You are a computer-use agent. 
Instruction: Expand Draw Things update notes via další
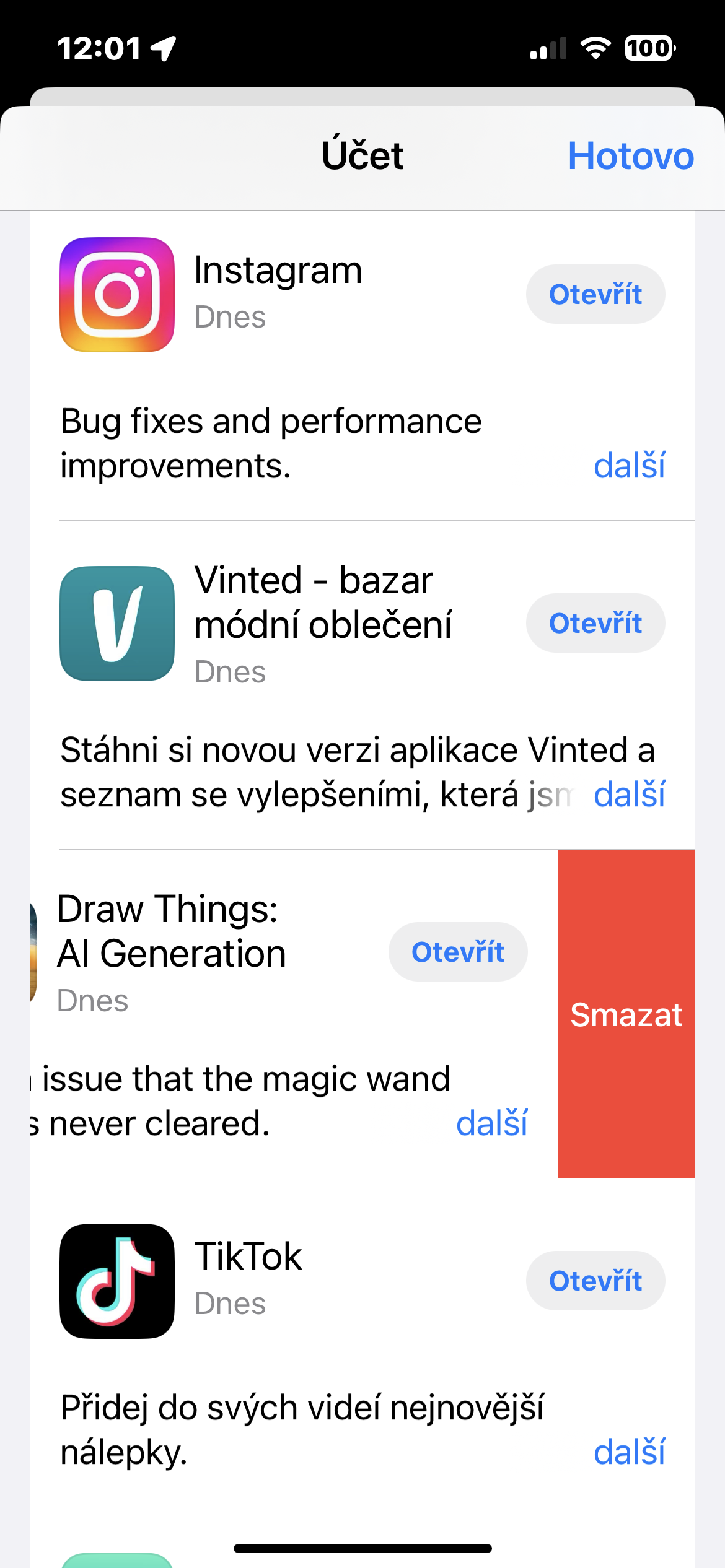click(491, 1123)
